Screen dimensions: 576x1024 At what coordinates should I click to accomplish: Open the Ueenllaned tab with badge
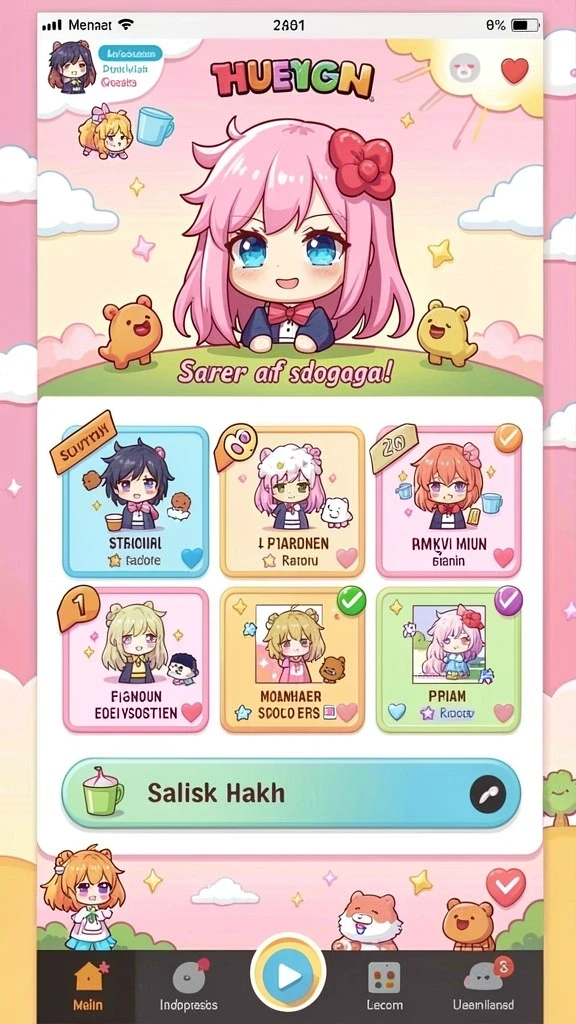pos(483,985)
